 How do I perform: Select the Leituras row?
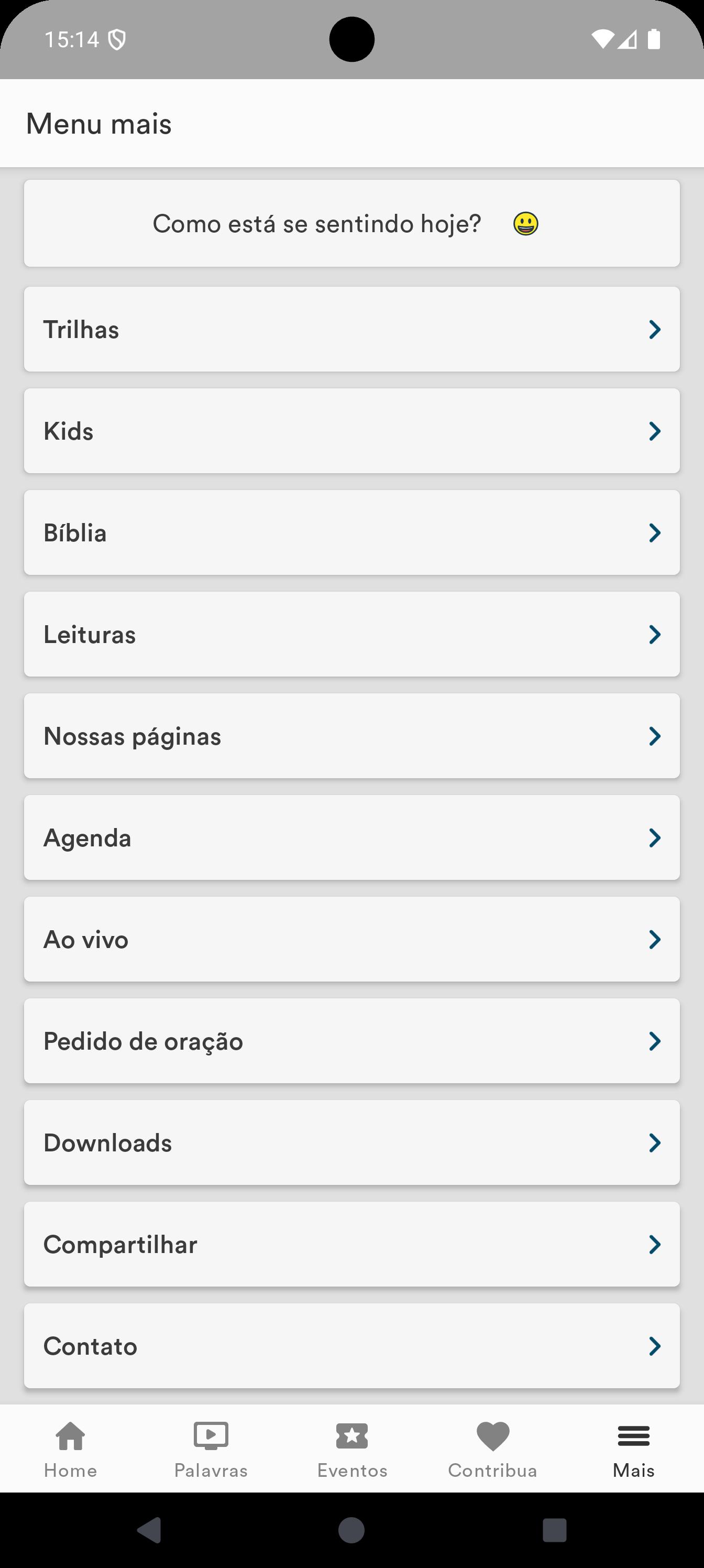point(351,634)
